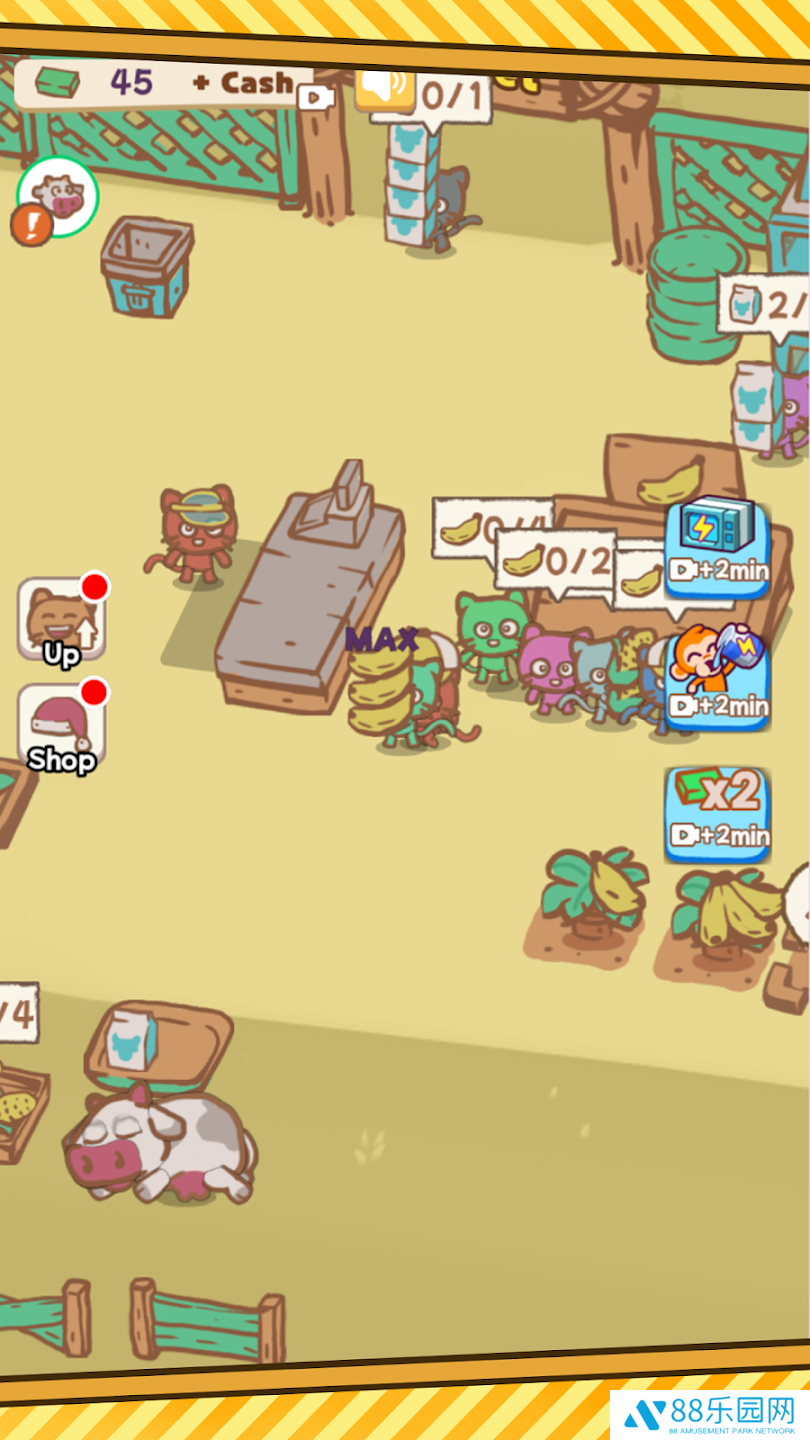Activate the microwave speed boost +2min

coord(716,545)
